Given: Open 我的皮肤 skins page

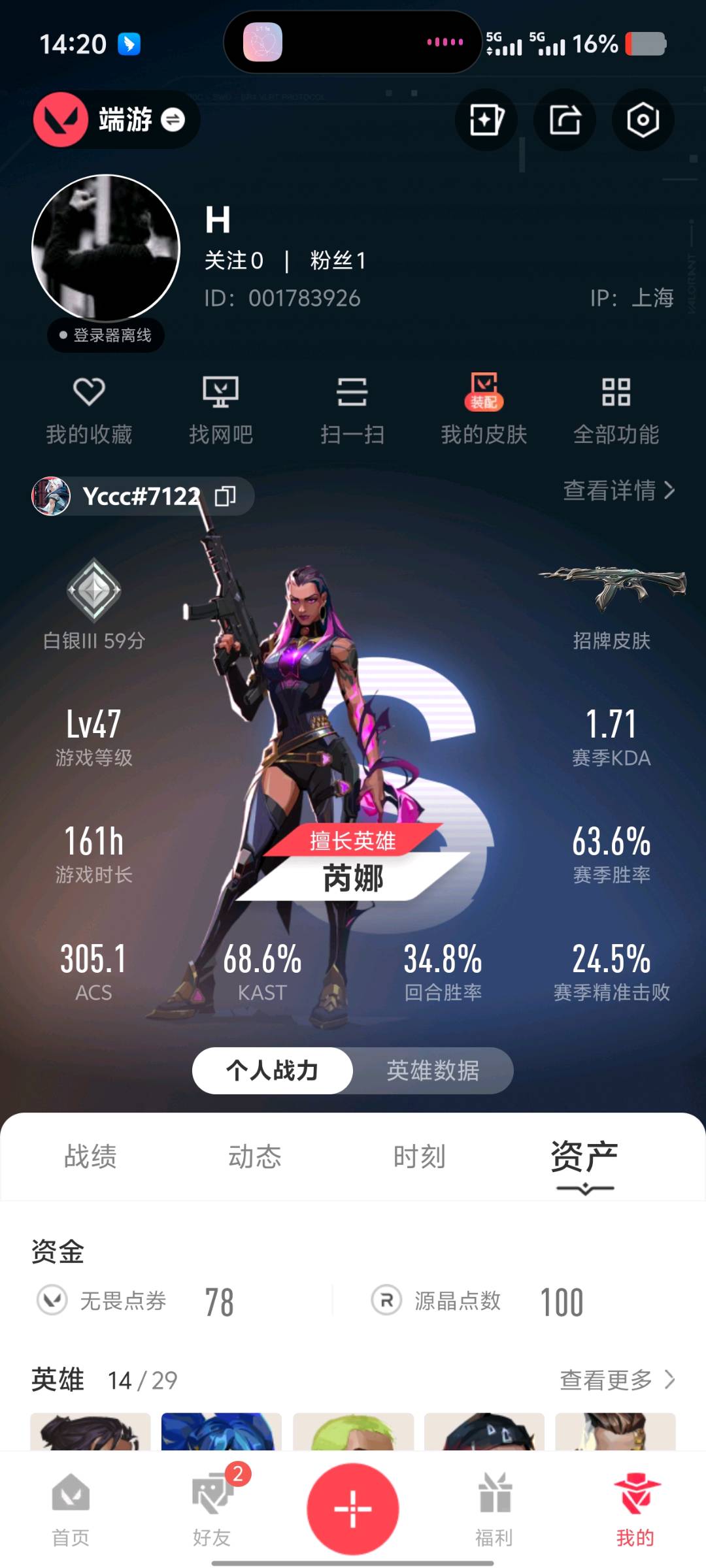Looking at the screenshot, I should click(x=484, y=408).
